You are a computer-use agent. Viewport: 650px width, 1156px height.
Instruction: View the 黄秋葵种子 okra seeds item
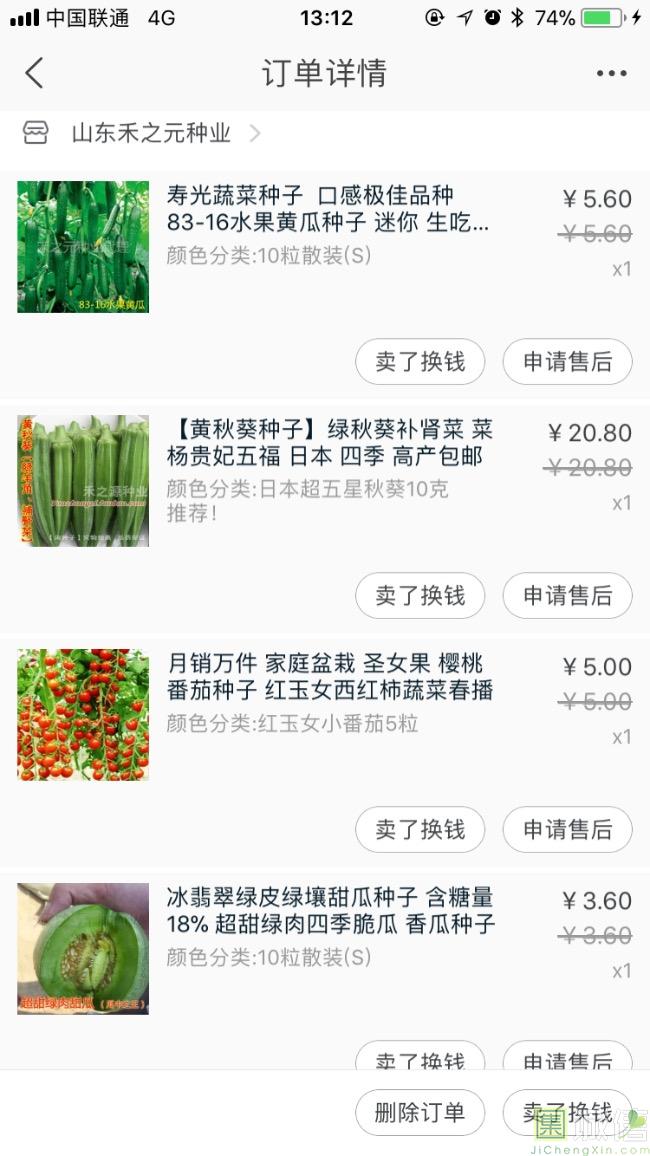tap(329, 444)
